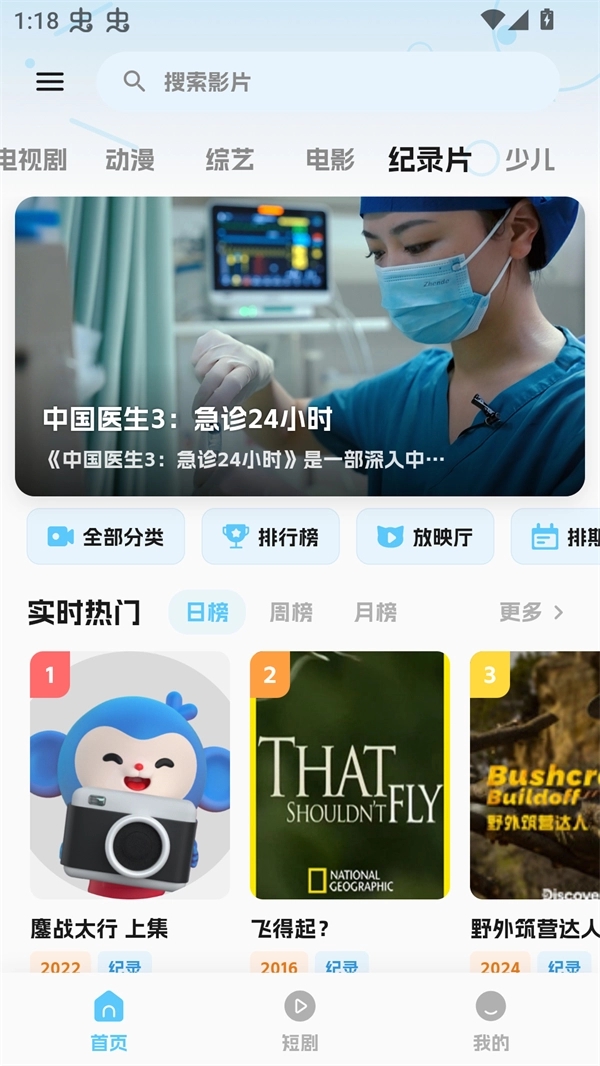The image size is (600, 1066).
Task: Tap 更多 to see more hot titles
Action: tap(531, 612)
